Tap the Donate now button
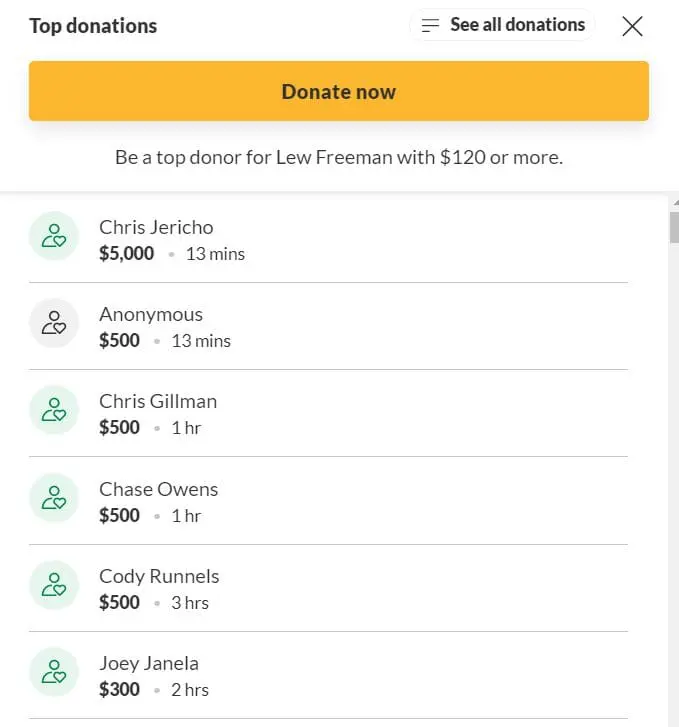The width and height of the screenshot is (679, 727). pos(338,91)
